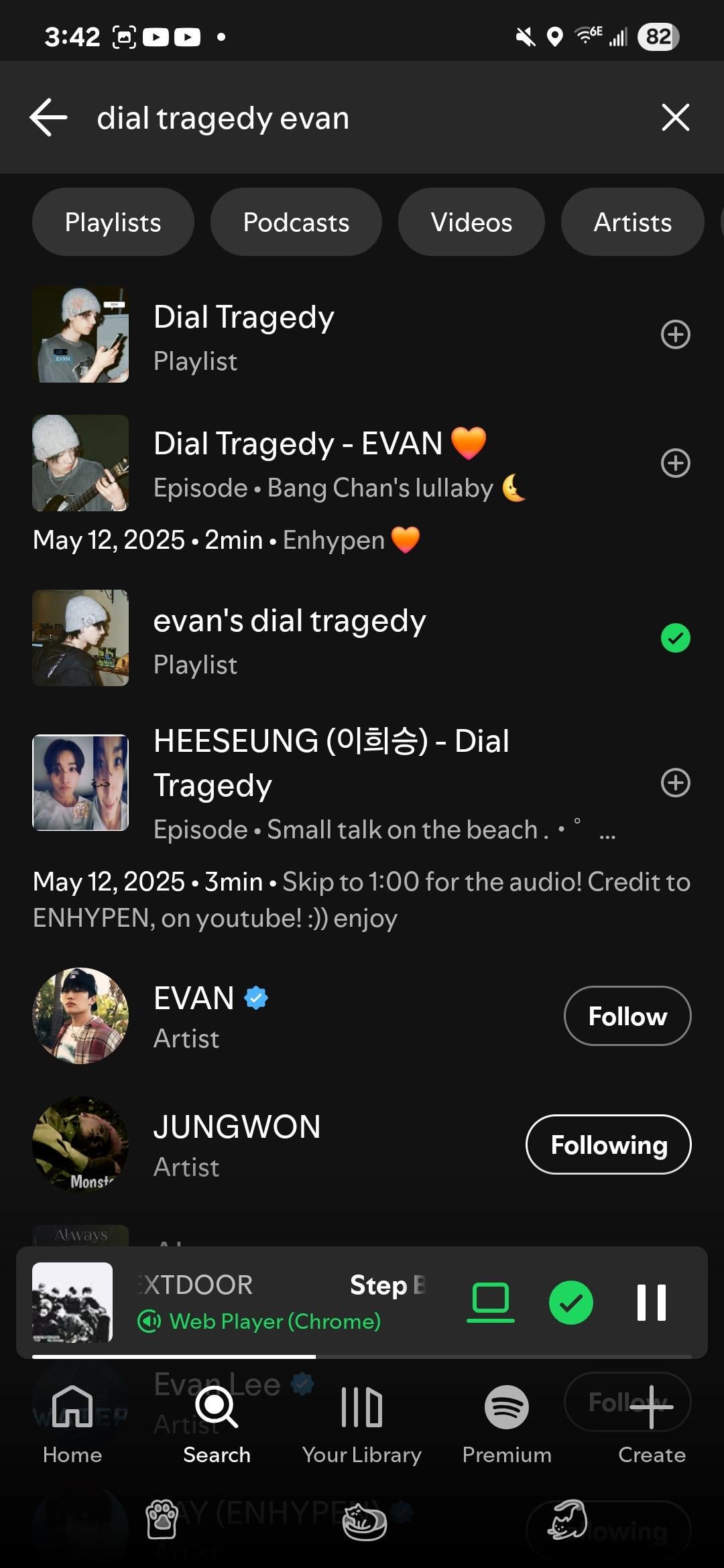Filter results by Videos
724x1568 pixels.
pos(471,222)
